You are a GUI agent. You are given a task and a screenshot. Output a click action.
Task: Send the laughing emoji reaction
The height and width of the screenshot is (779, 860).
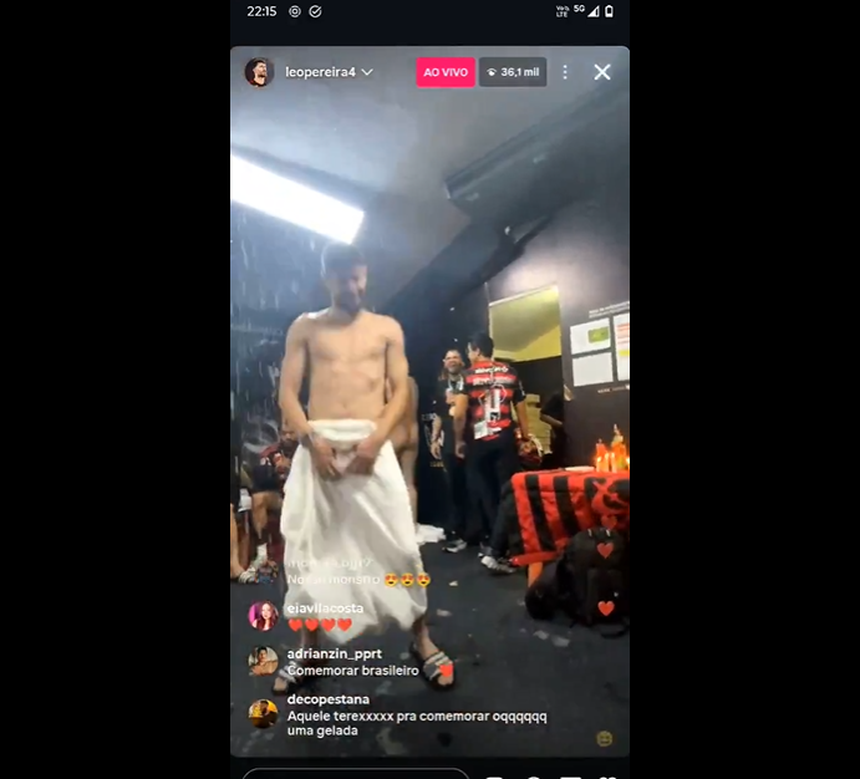[604, 738]
